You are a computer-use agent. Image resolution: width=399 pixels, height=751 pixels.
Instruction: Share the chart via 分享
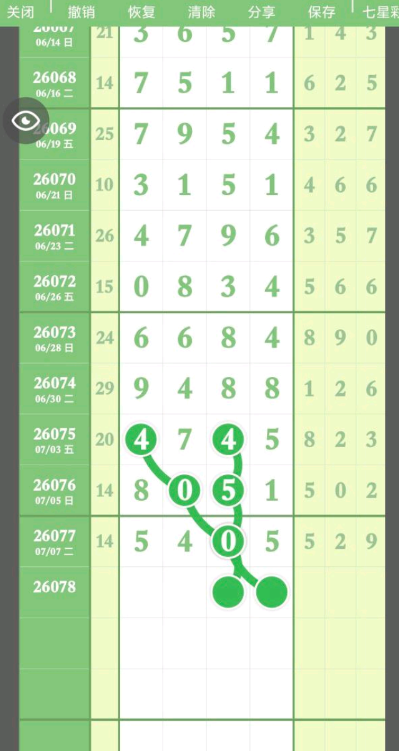click(262, 12)
